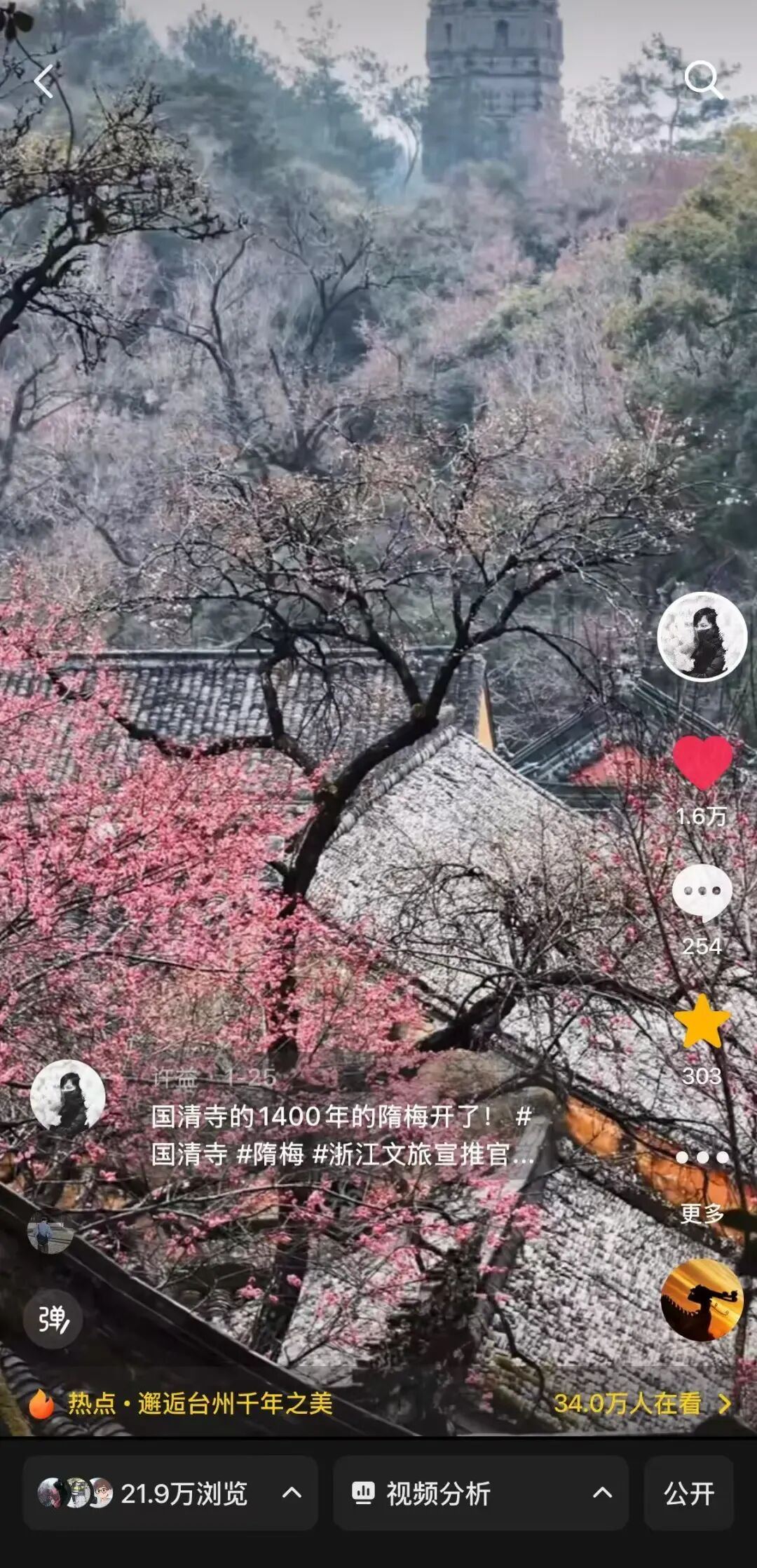Tap the star favorite icon showing 303
This screenshot has width=757, height=1568.
coord(702,1023)
